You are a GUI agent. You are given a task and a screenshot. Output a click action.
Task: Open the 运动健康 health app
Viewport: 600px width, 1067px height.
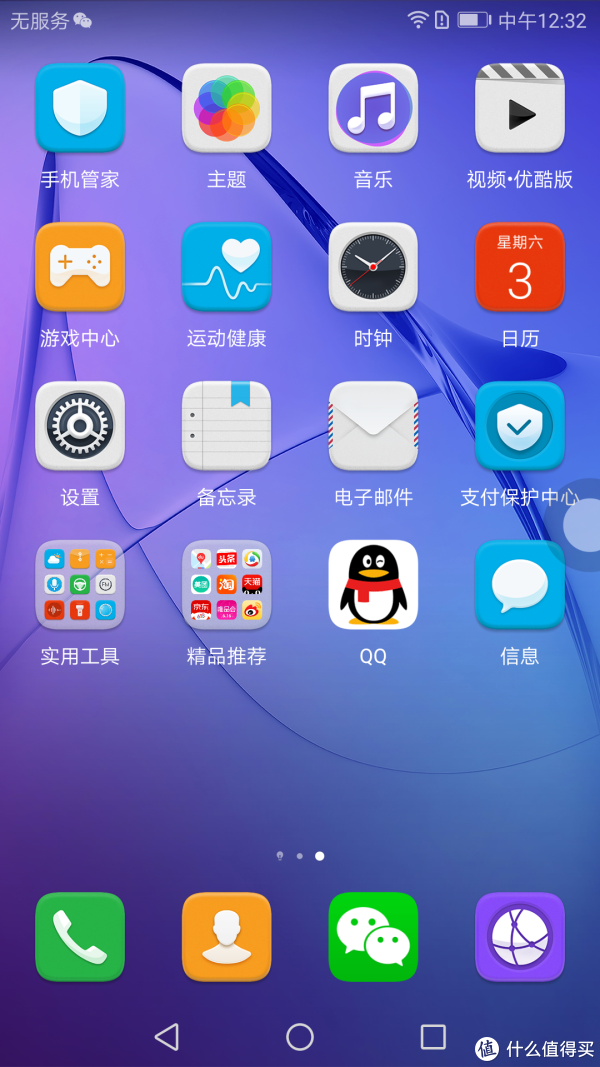tap(227, 267)
